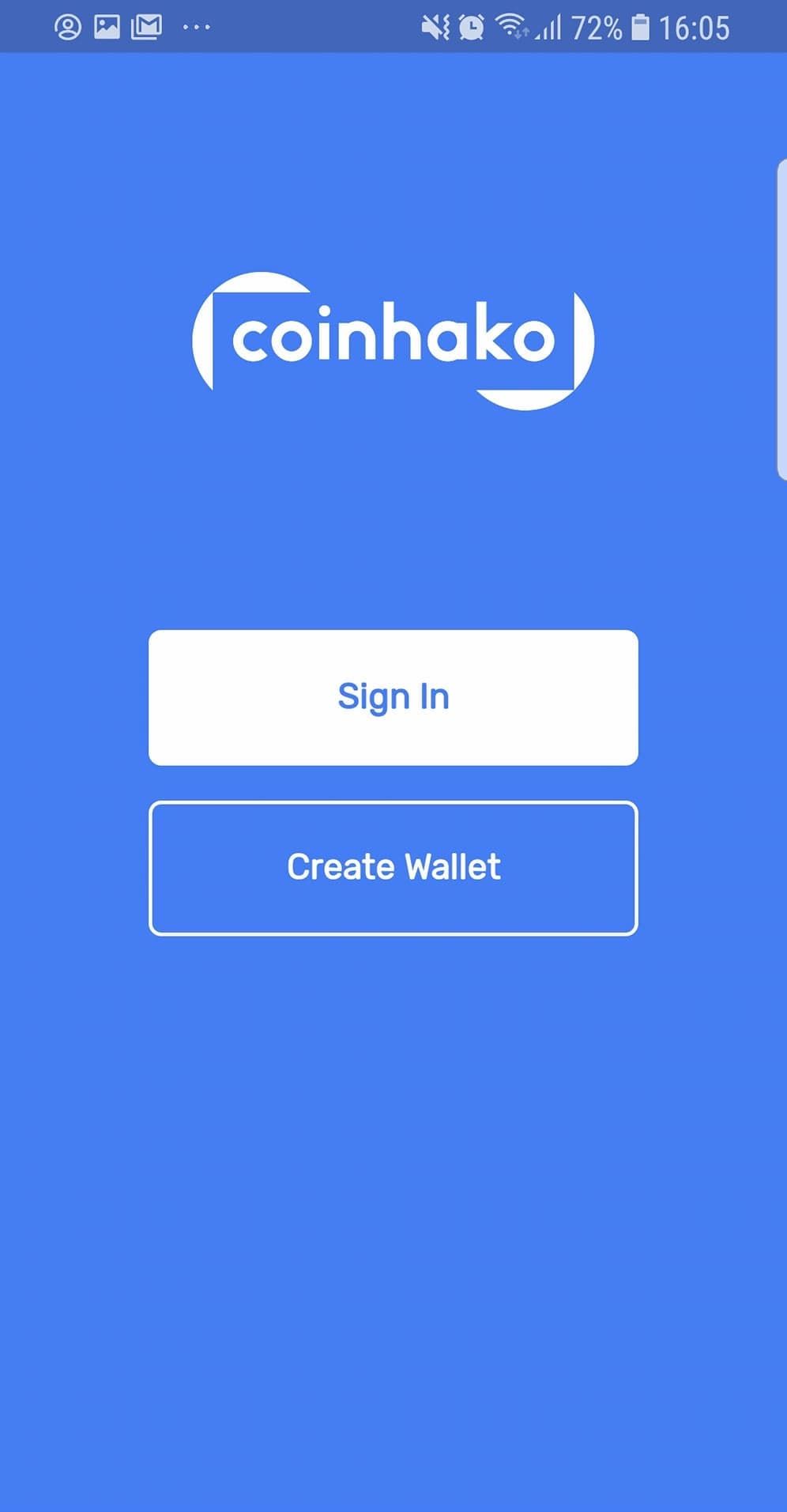The height and width of the screenshot is (1512, 787).
Task: Tap the blue background area below the buttons
Action: tap(393, 1186)
